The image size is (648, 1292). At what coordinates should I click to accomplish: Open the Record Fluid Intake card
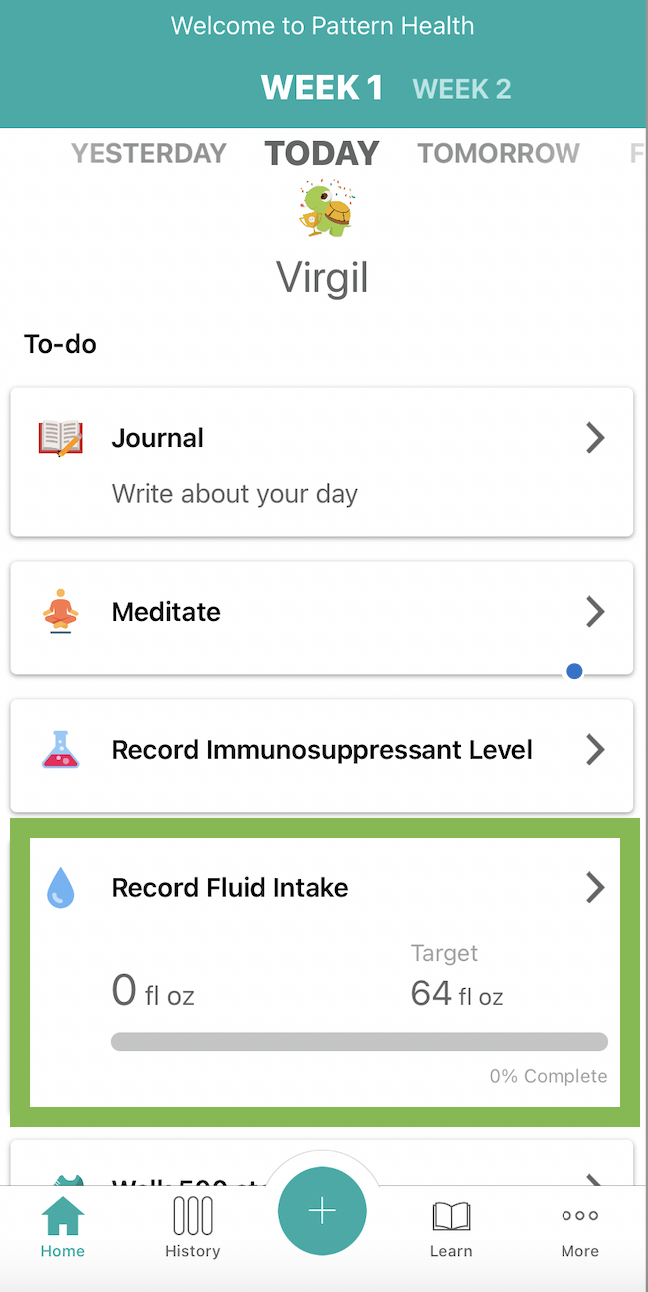coord(325,972)
